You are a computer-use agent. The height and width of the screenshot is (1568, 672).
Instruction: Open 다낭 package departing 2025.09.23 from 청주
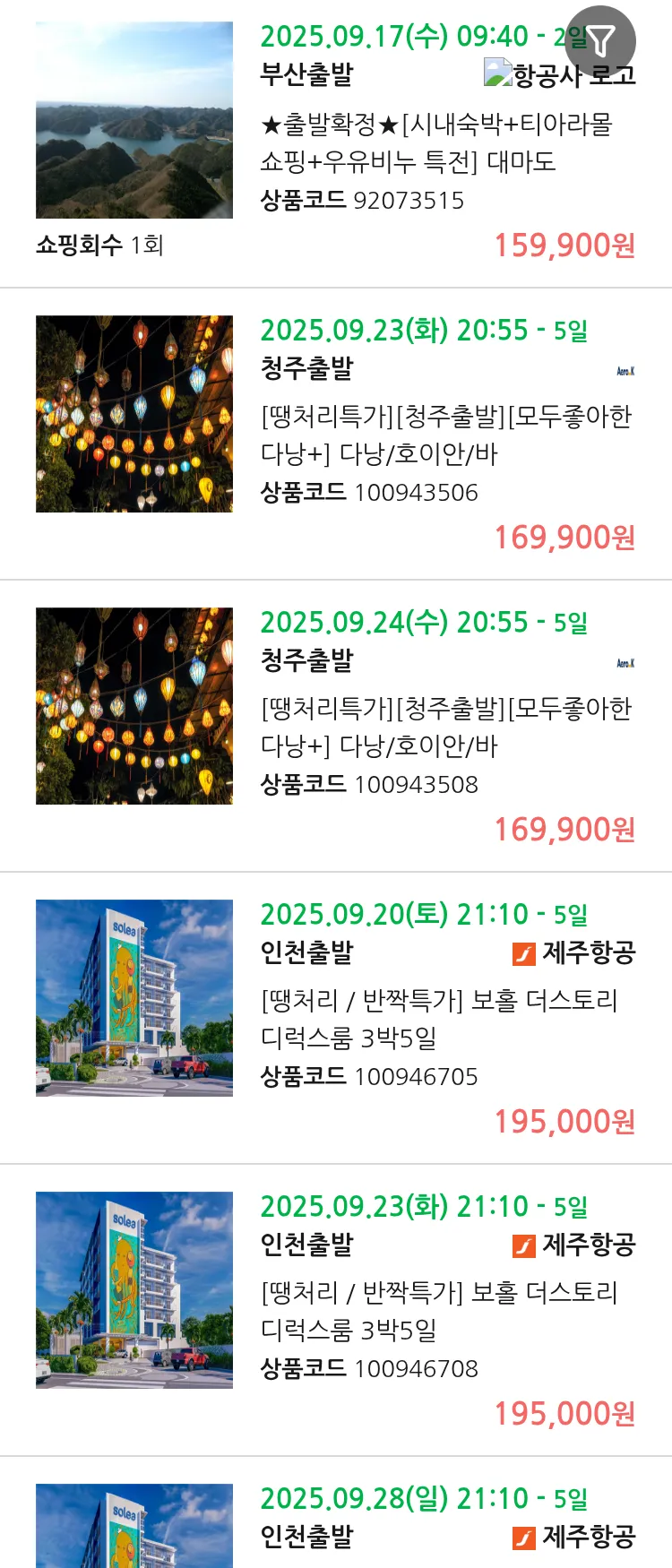point(445,435)
